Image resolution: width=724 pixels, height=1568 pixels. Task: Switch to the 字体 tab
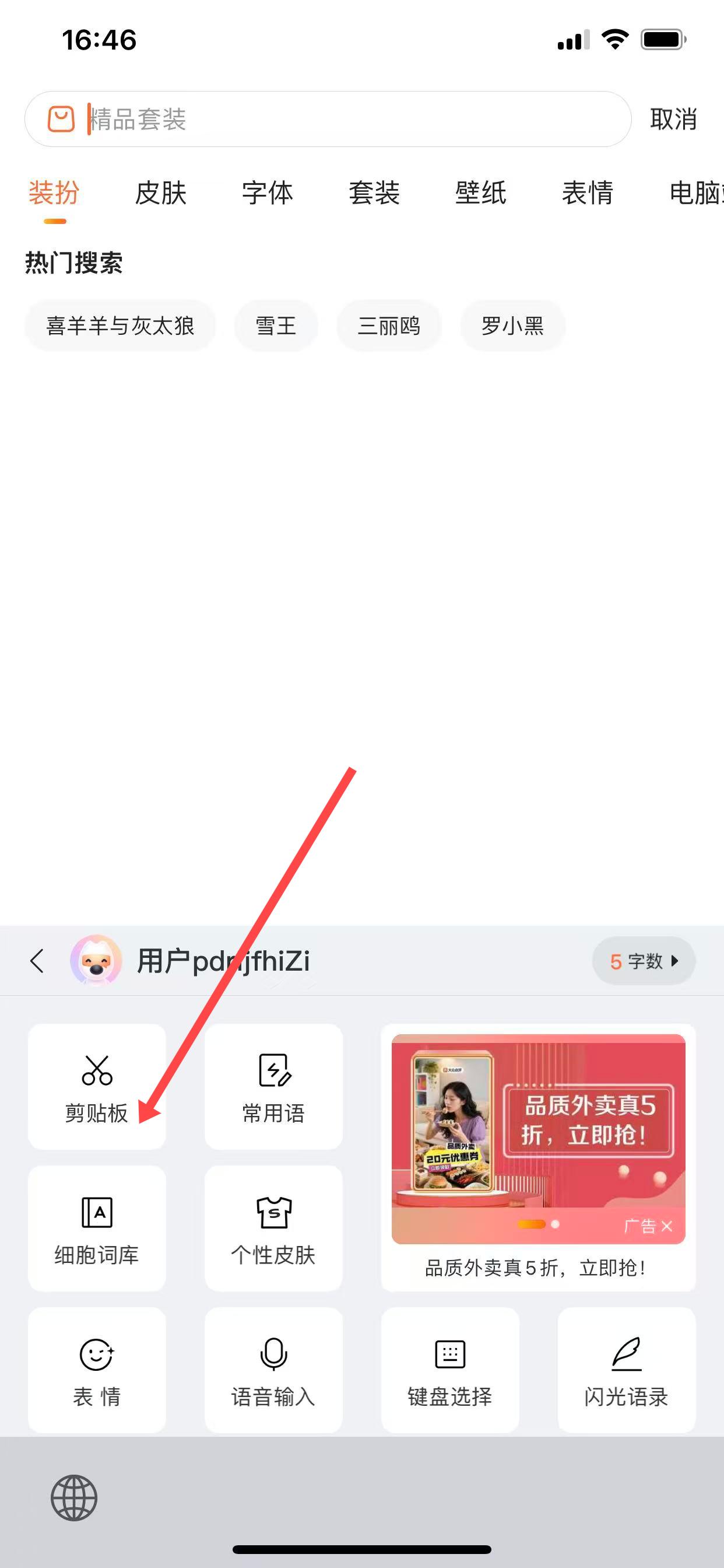[x=267, y=194]
